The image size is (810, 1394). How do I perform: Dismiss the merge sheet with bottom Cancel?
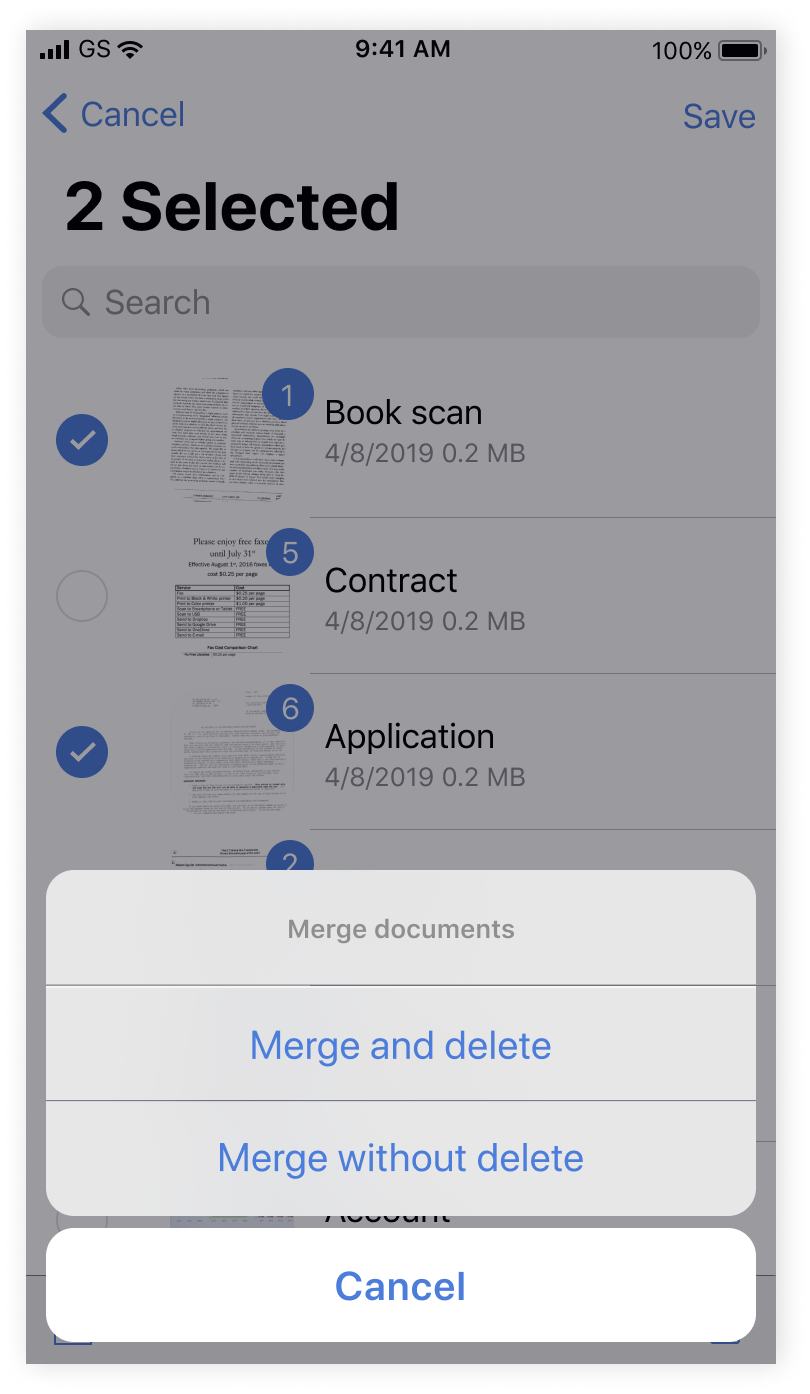point(400,1286)
